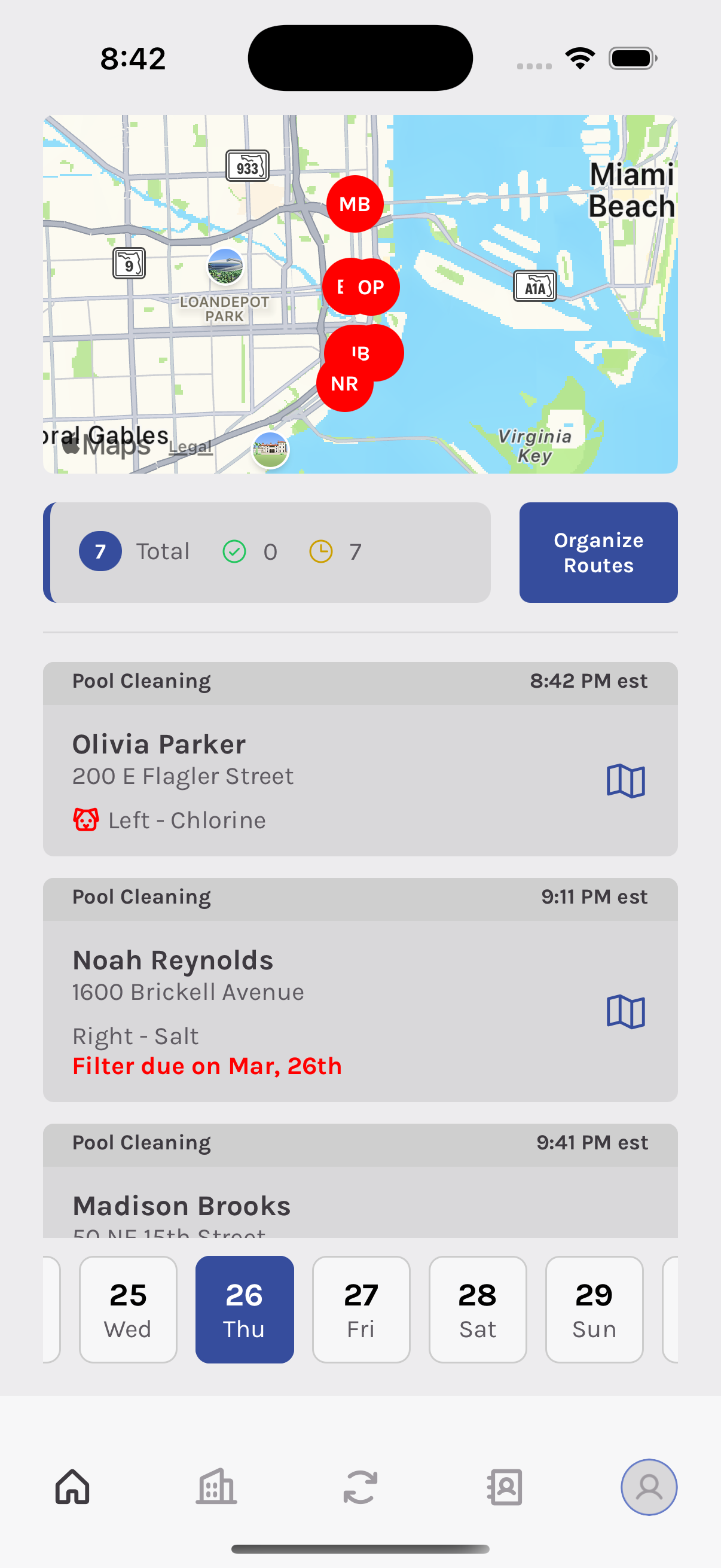Tap the profile avatar icon at bottom right
The height and width of the screenshot is (1568, 721).
649,1488
